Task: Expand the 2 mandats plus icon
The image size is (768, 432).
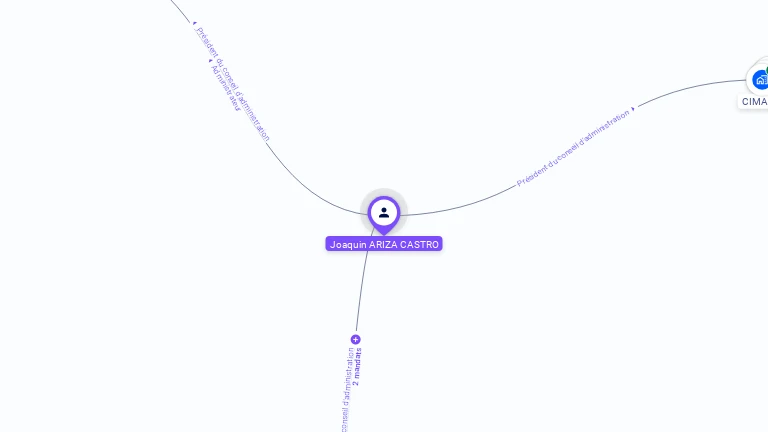Action: (x=356, y=340)
